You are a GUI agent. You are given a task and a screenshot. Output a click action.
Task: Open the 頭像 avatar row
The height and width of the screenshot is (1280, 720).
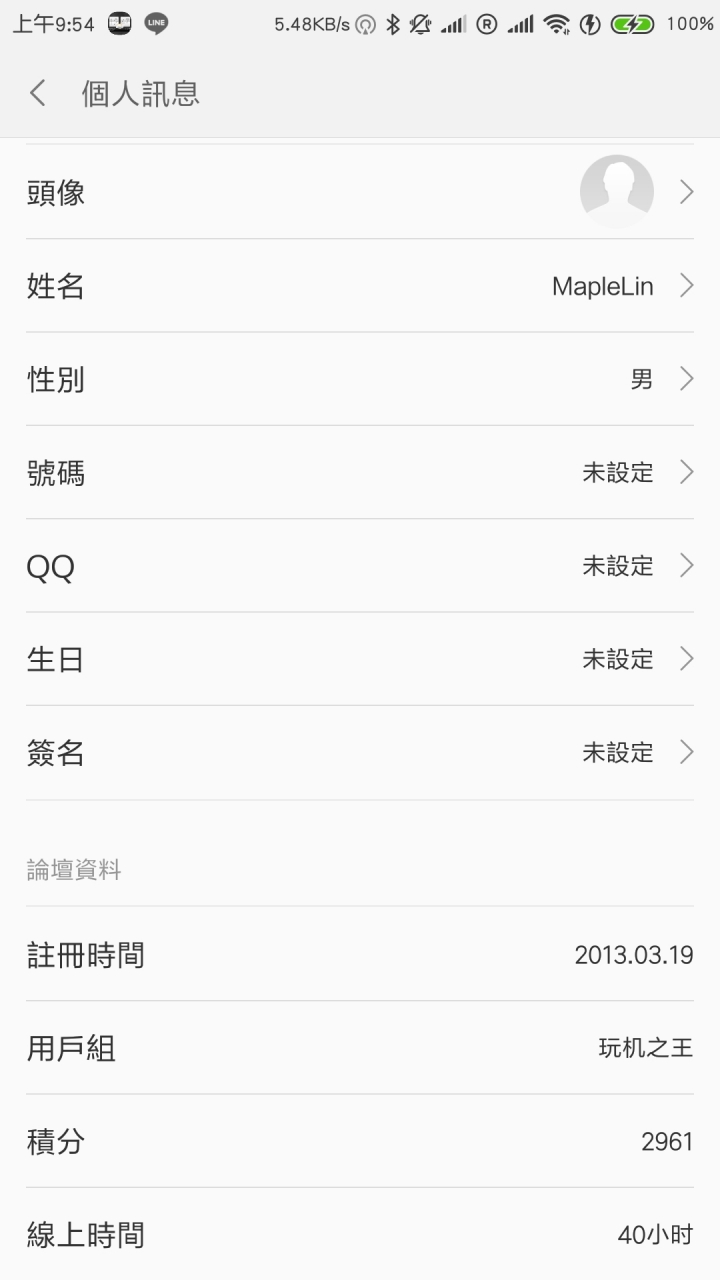(360, 192)
